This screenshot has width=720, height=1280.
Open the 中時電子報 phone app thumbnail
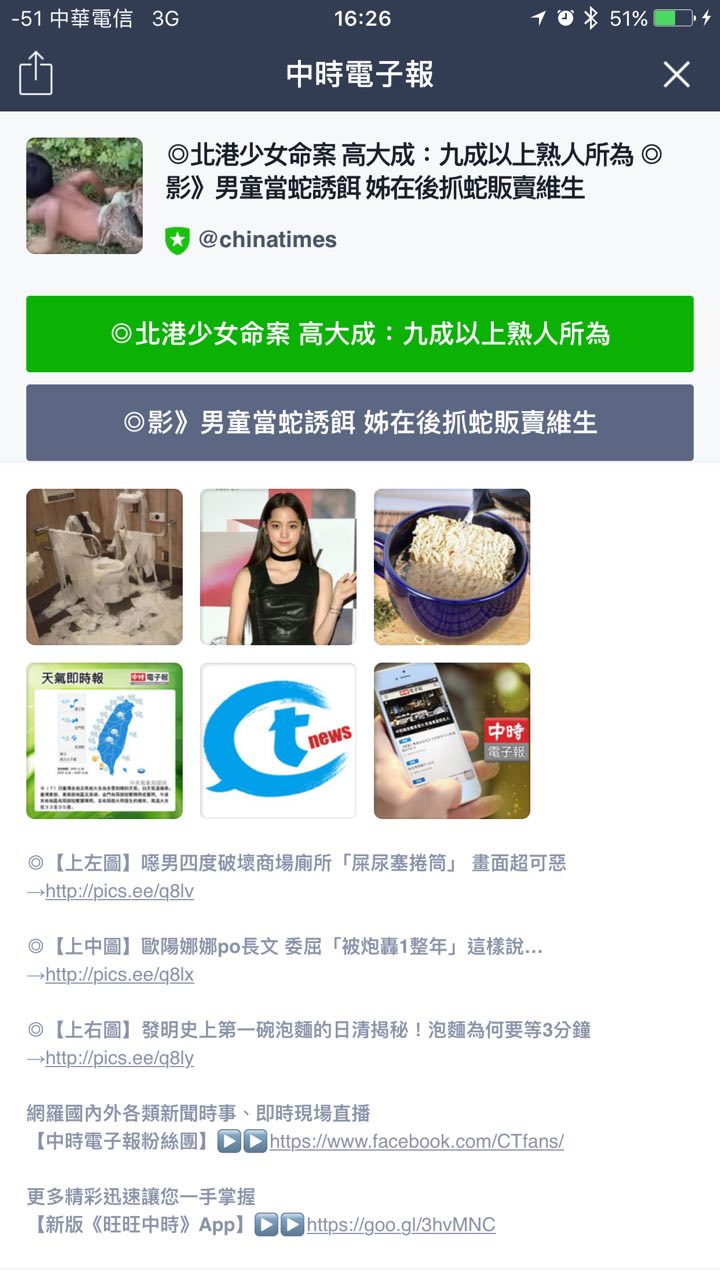tap(452, 741)
